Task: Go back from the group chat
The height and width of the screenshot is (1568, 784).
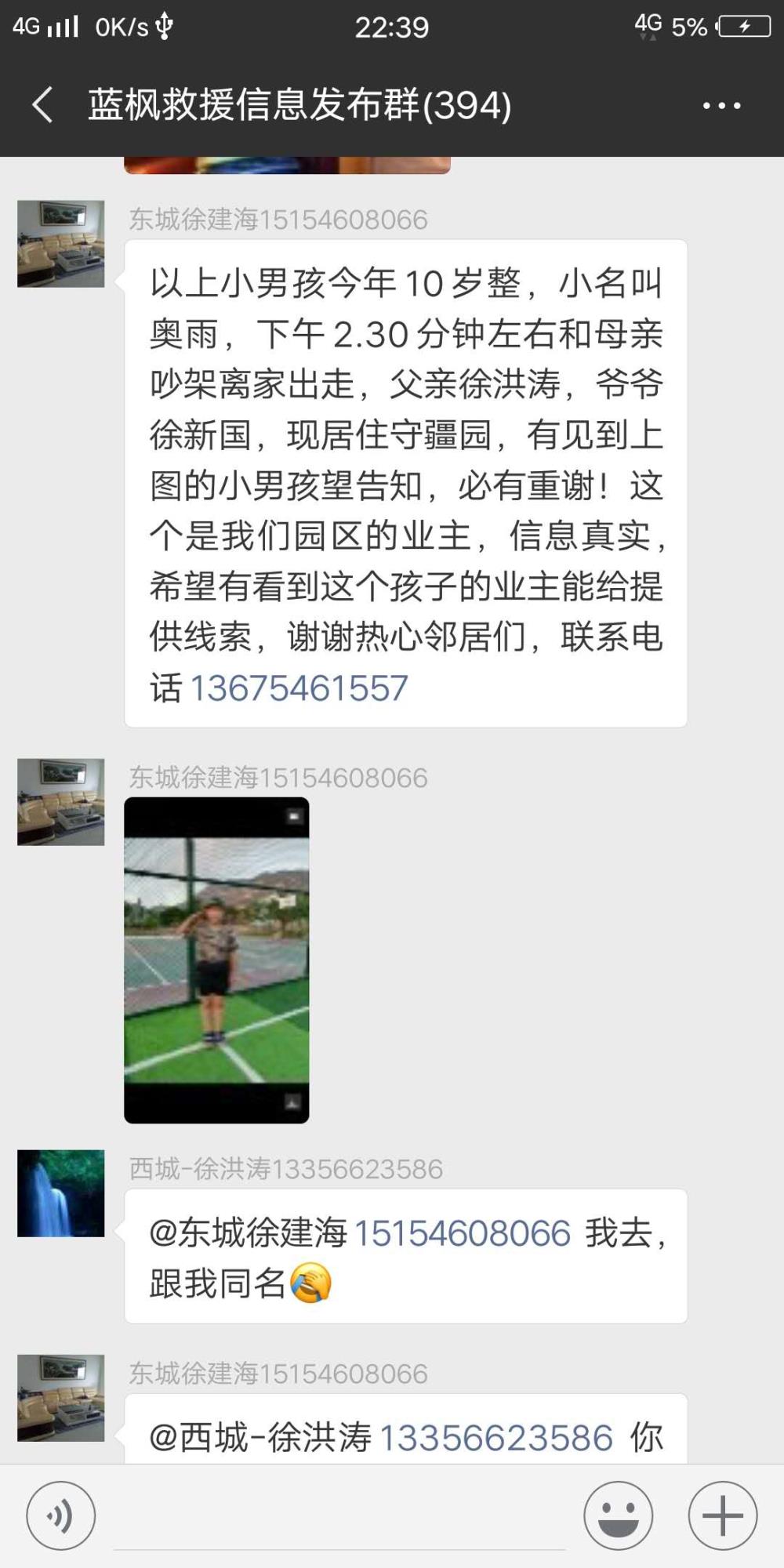Action: [x=42, y=105]
